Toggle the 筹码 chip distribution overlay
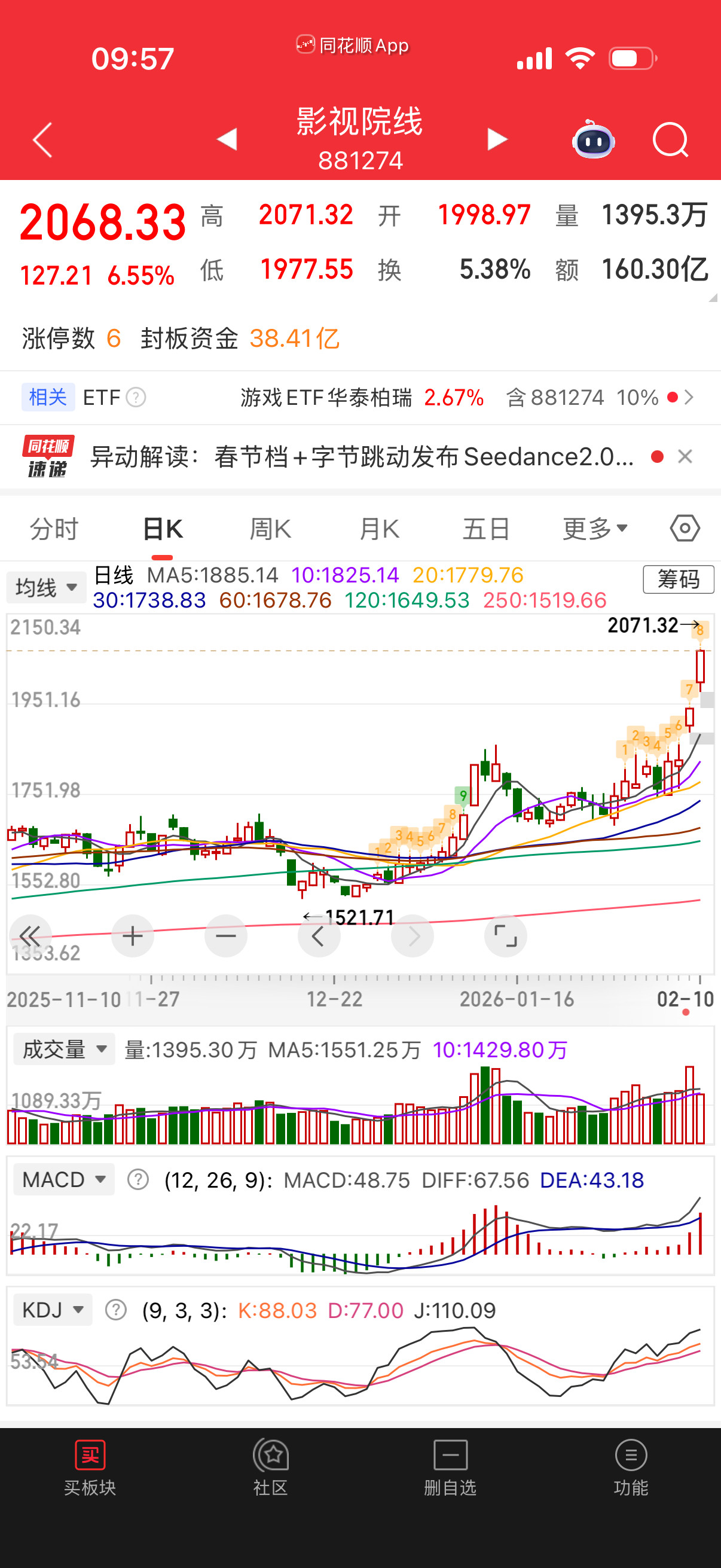This screenshot has height=1568, width=721. (678, 579)
